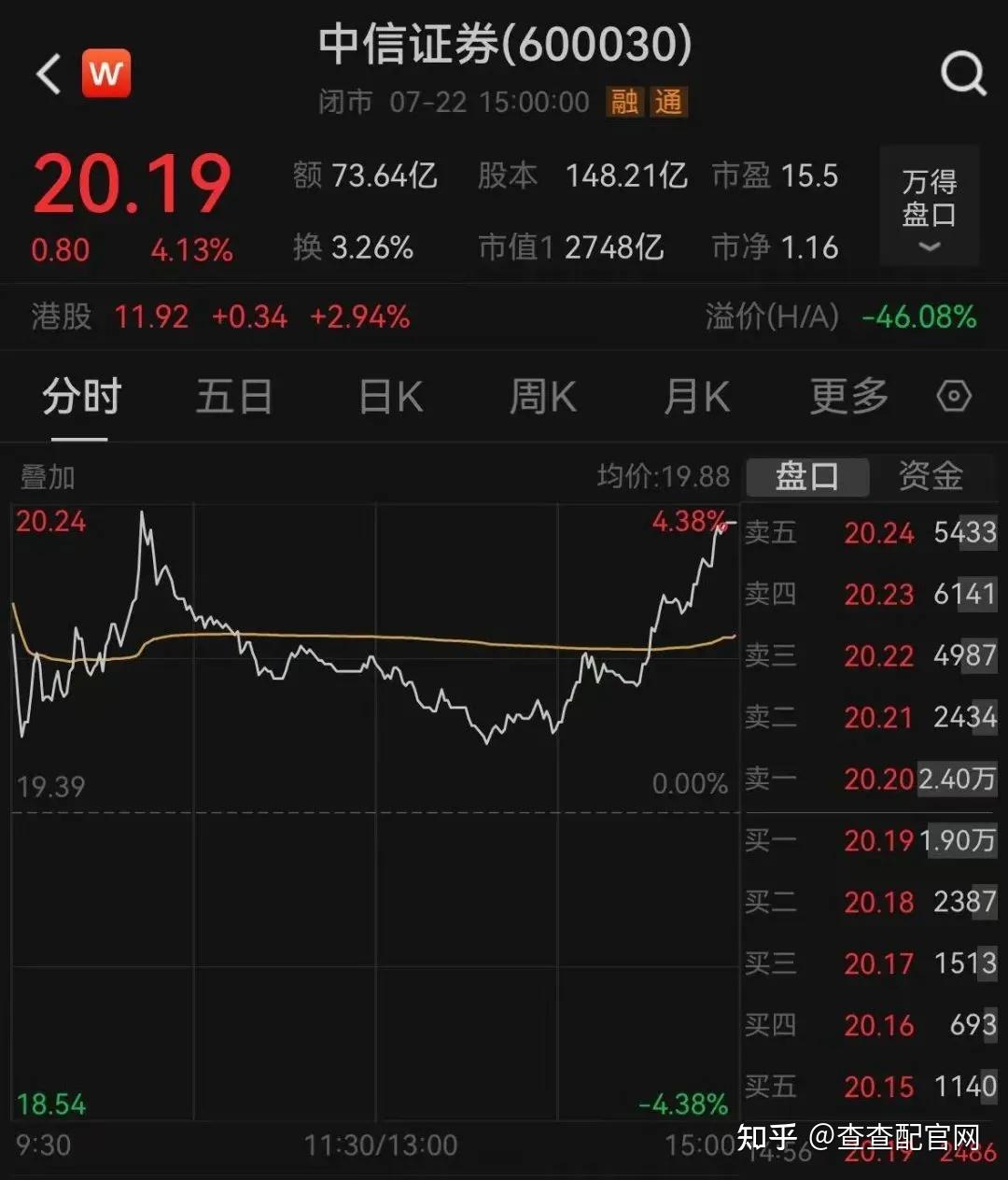1008x1180 pixels.
Task: Tap the back arrow at top left
Action: click(x=47, y=74)
